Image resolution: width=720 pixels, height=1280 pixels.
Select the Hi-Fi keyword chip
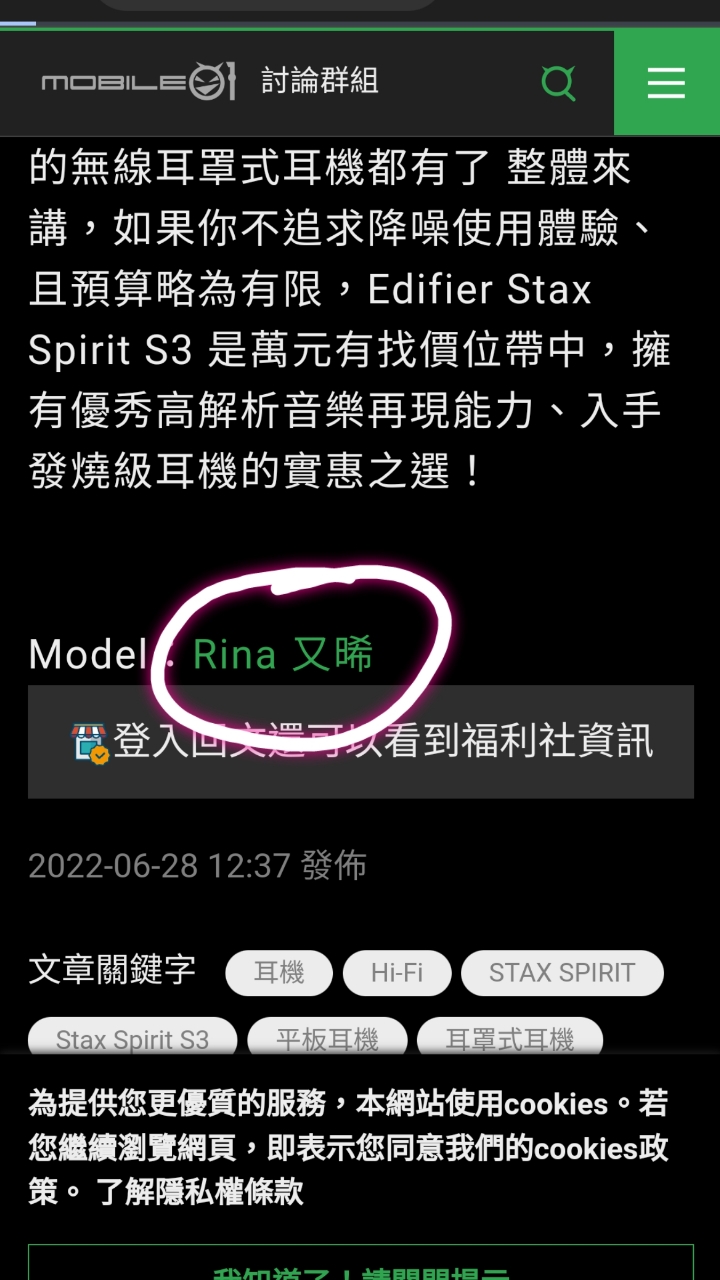point(397,973)
